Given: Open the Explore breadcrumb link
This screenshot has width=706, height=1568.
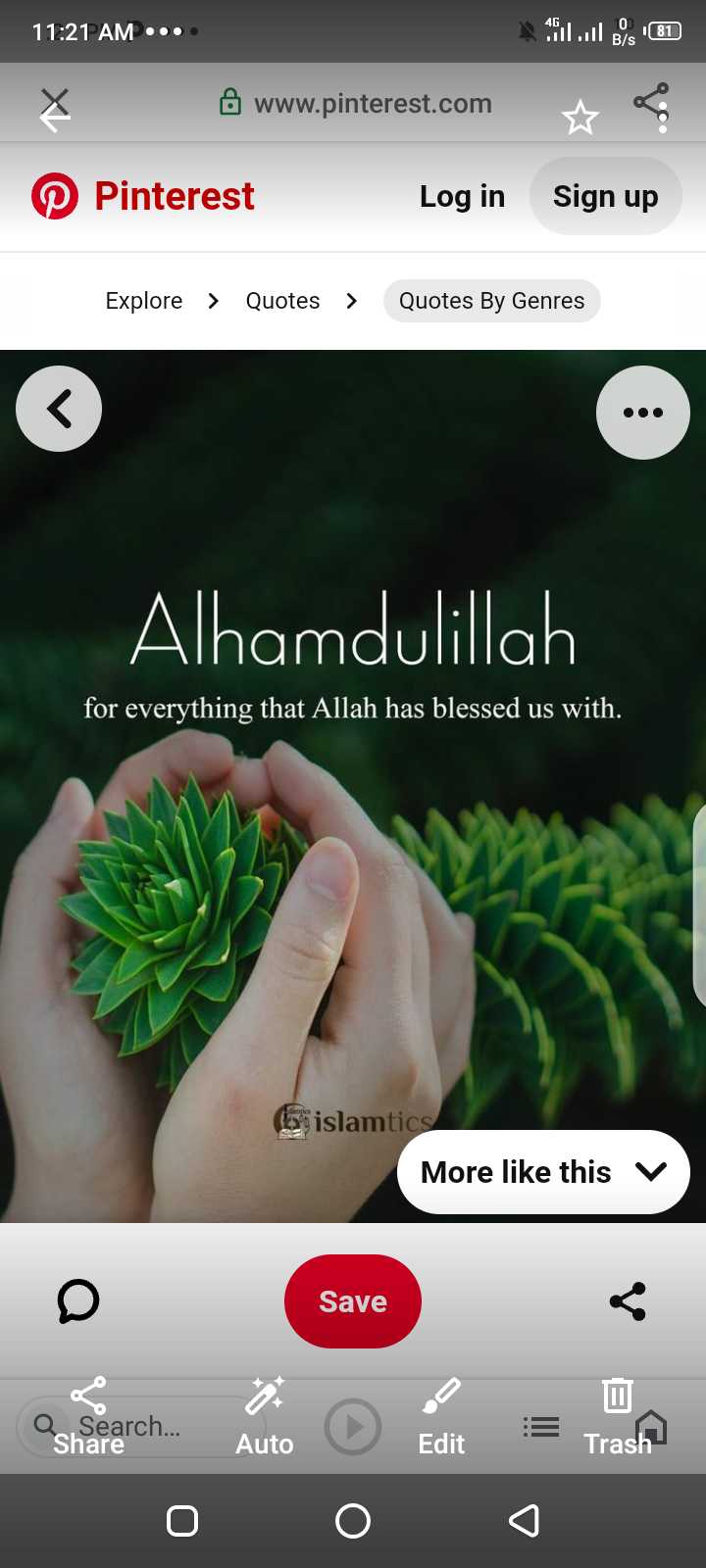Looking at the screenshot, I should [x=144, y=301].
